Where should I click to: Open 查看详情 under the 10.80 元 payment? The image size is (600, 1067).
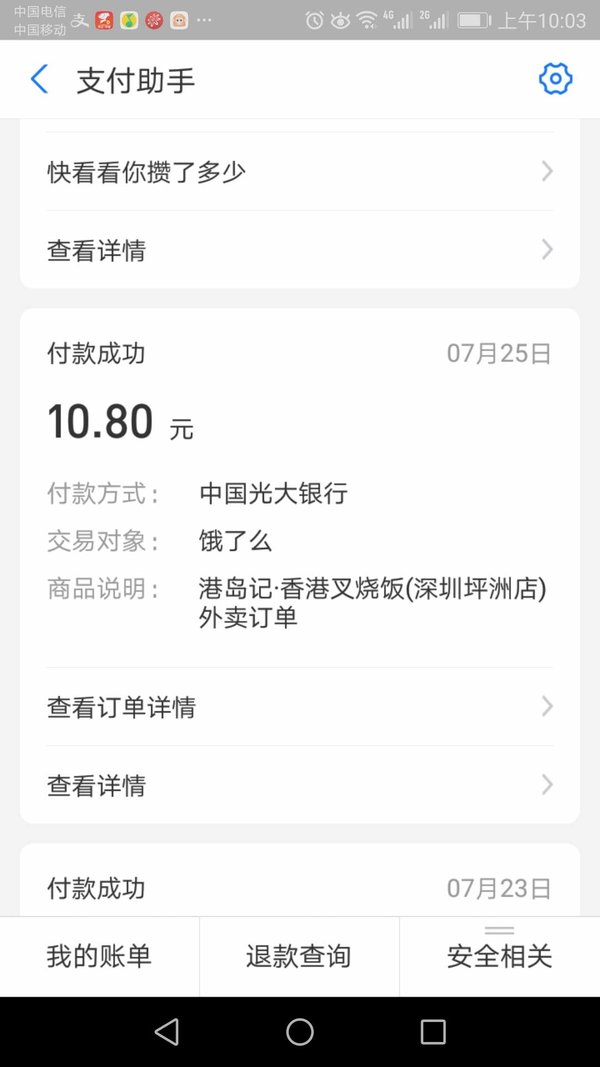300,785
